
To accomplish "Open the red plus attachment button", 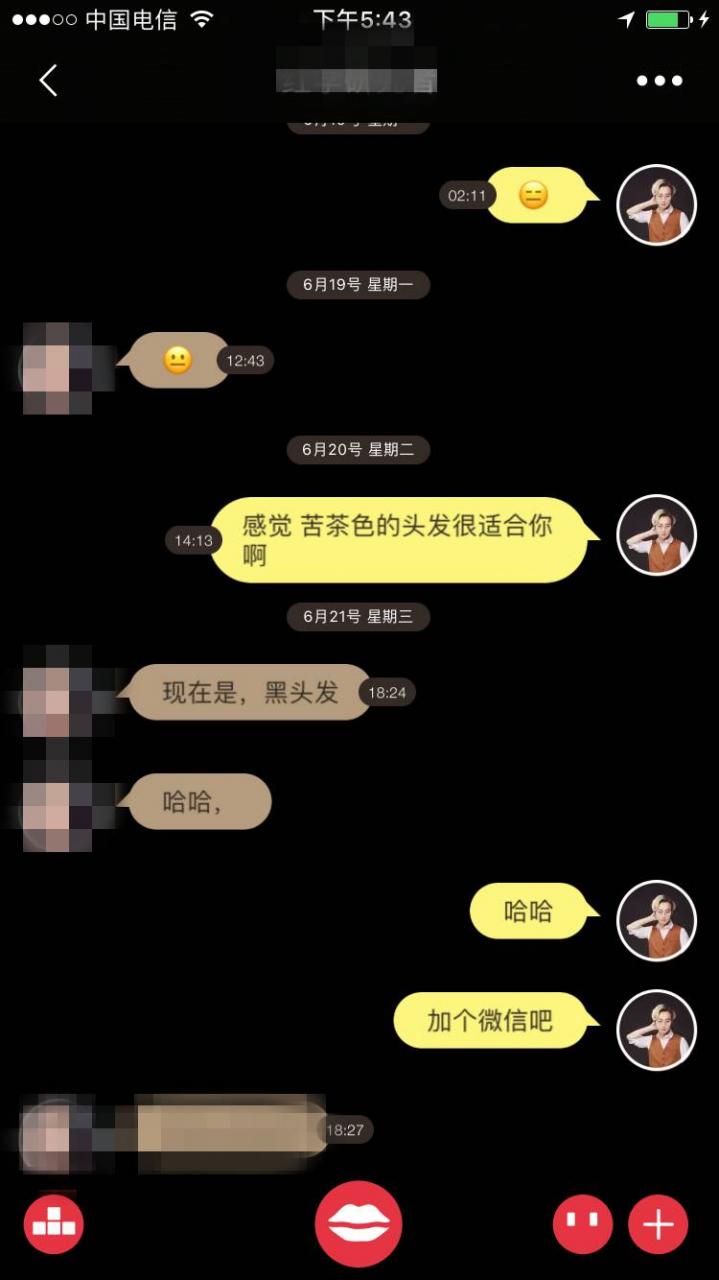I will click(x=657, y=1224).
